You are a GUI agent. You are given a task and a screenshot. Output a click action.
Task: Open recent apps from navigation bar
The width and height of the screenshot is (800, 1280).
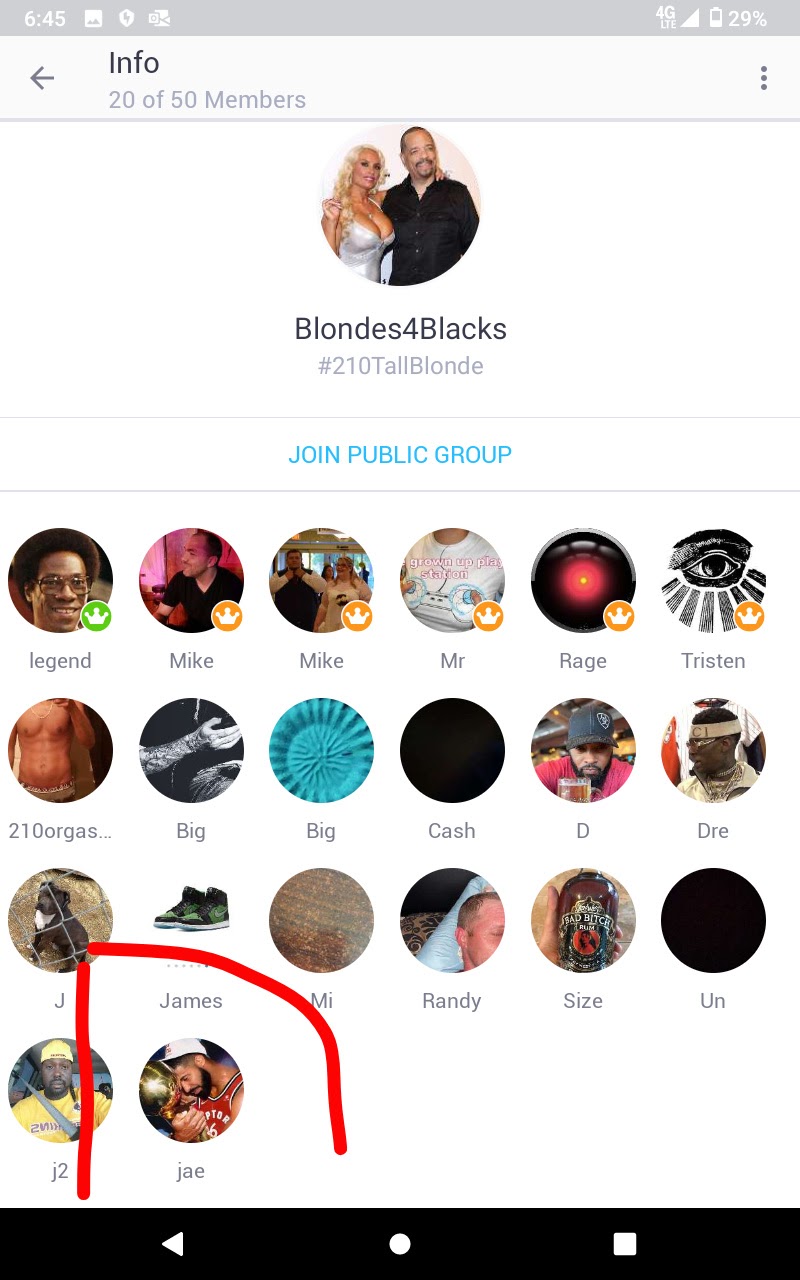pos(625,1244)
